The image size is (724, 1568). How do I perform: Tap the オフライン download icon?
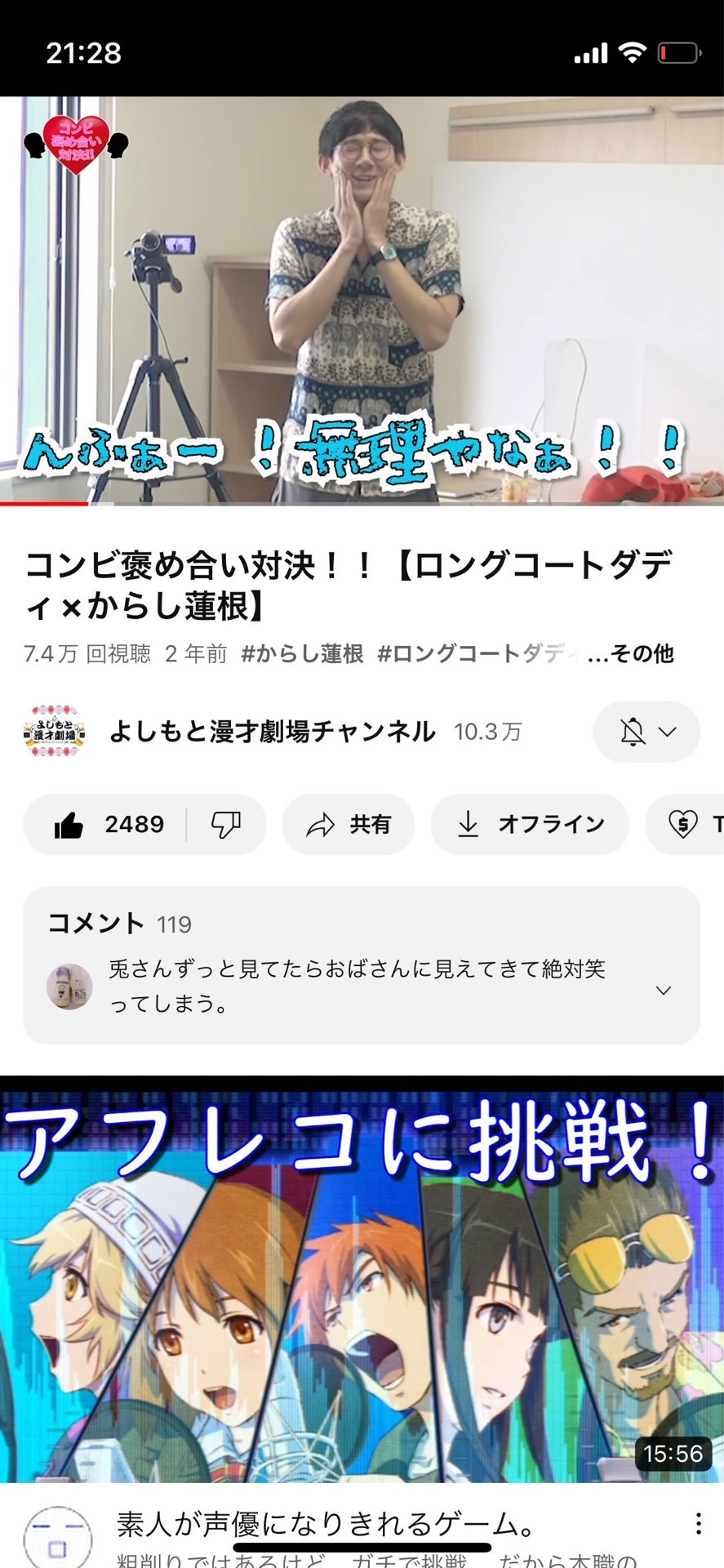[468, 824]
